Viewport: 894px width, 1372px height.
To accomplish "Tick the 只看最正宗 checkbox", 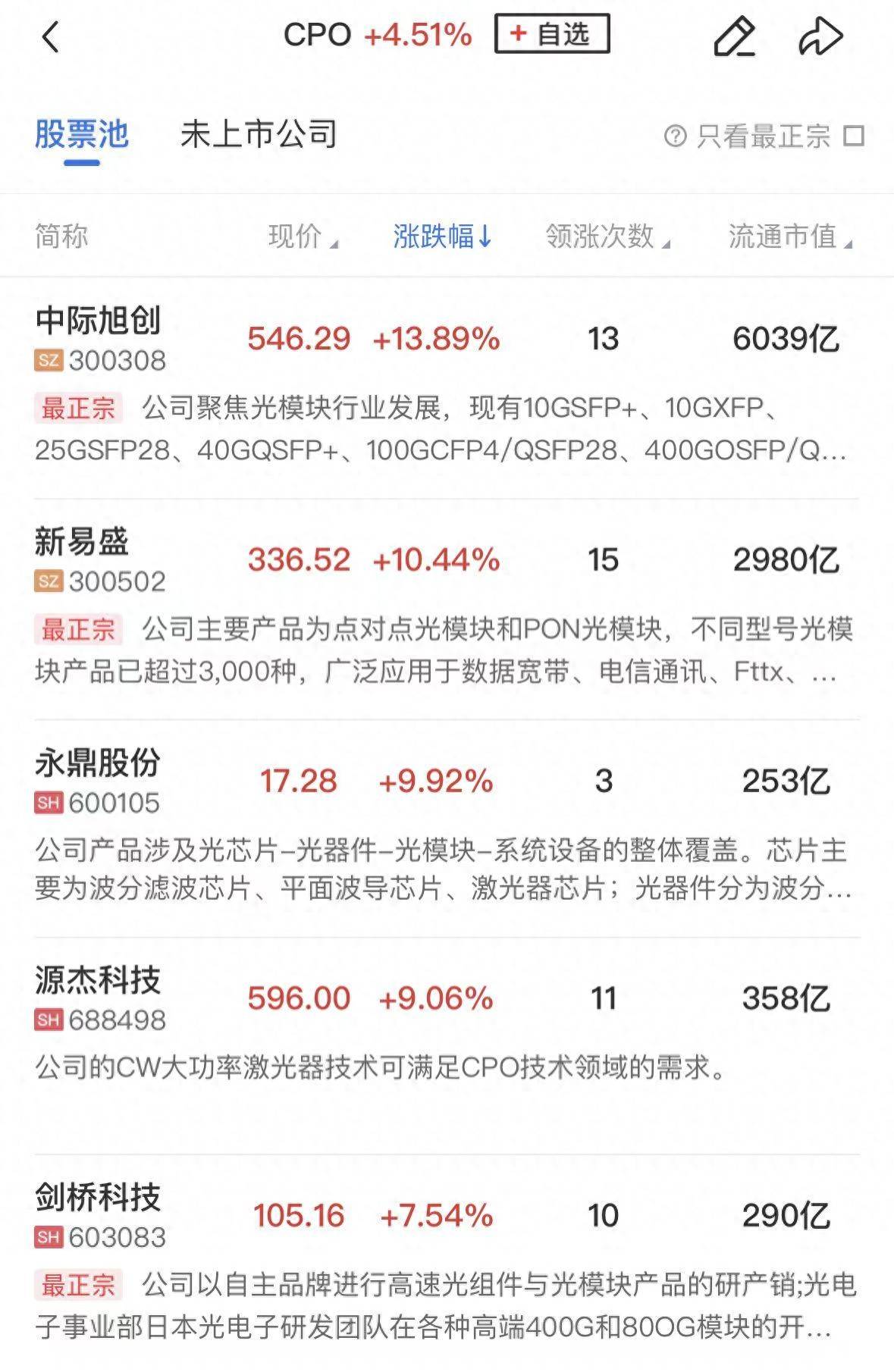I will (854, 136).
